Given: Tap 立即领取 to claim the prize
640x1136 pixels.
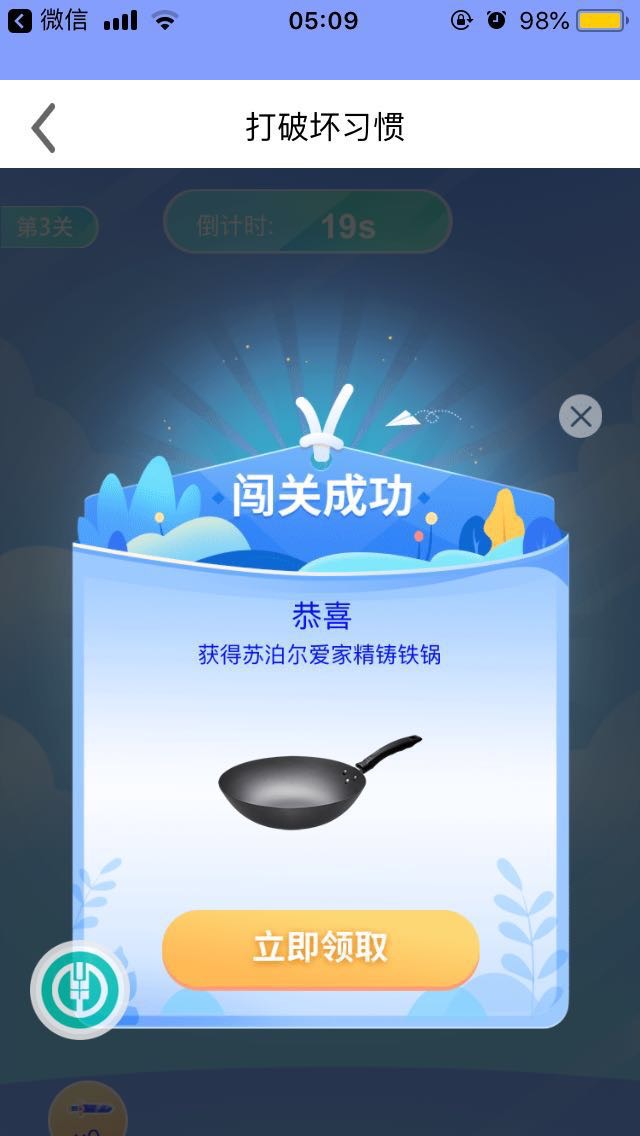Looking at the screenshot, I should pyautogui.click(x=320, y=948).
